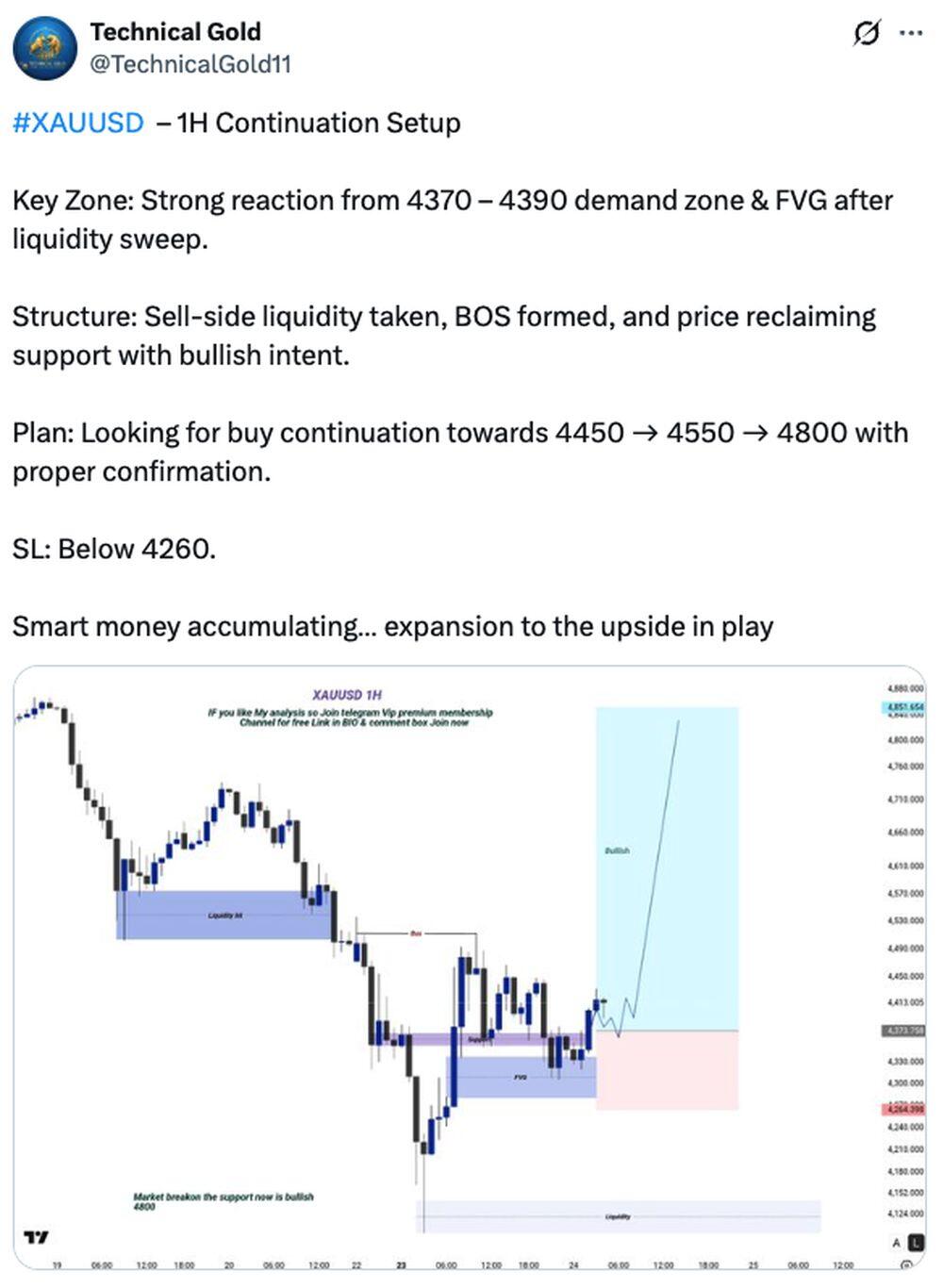Tap the Grok slash icon
Image resolution: width=943 pixels, height=1288 pixels.
[x=866, y=33]
